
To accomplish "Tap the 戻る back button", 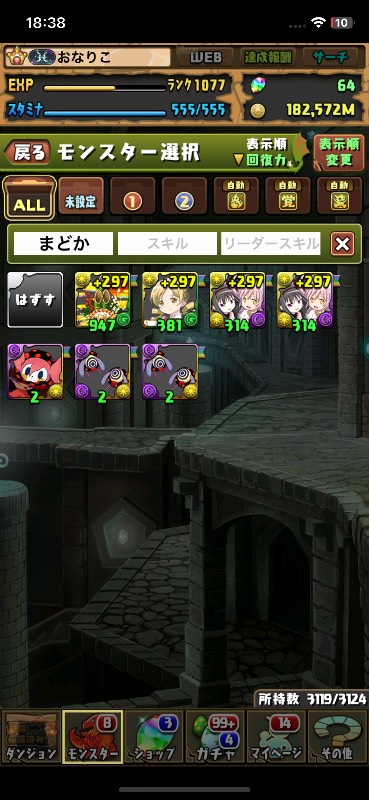I will click(x=29, y=153).
